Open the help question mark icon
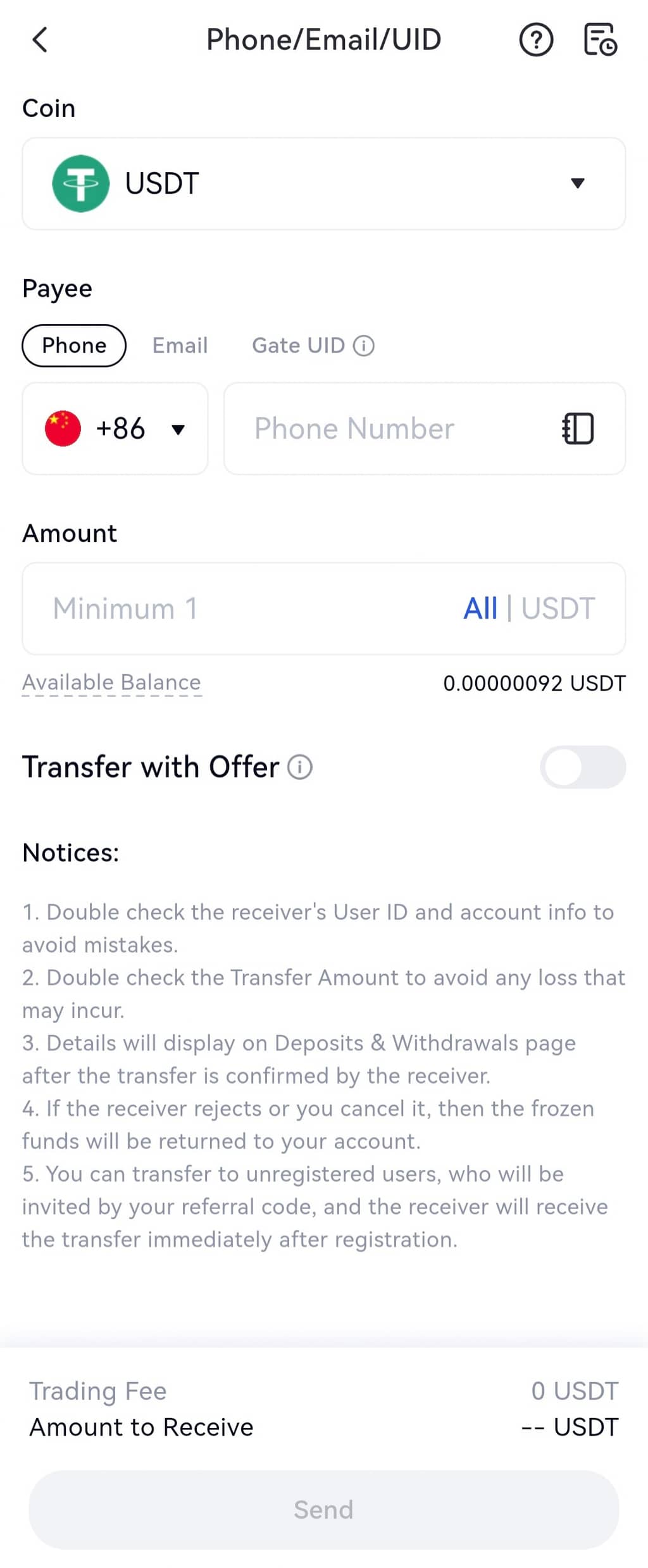This screenshot has height=1568, width=648. click(x=535, y=40)
